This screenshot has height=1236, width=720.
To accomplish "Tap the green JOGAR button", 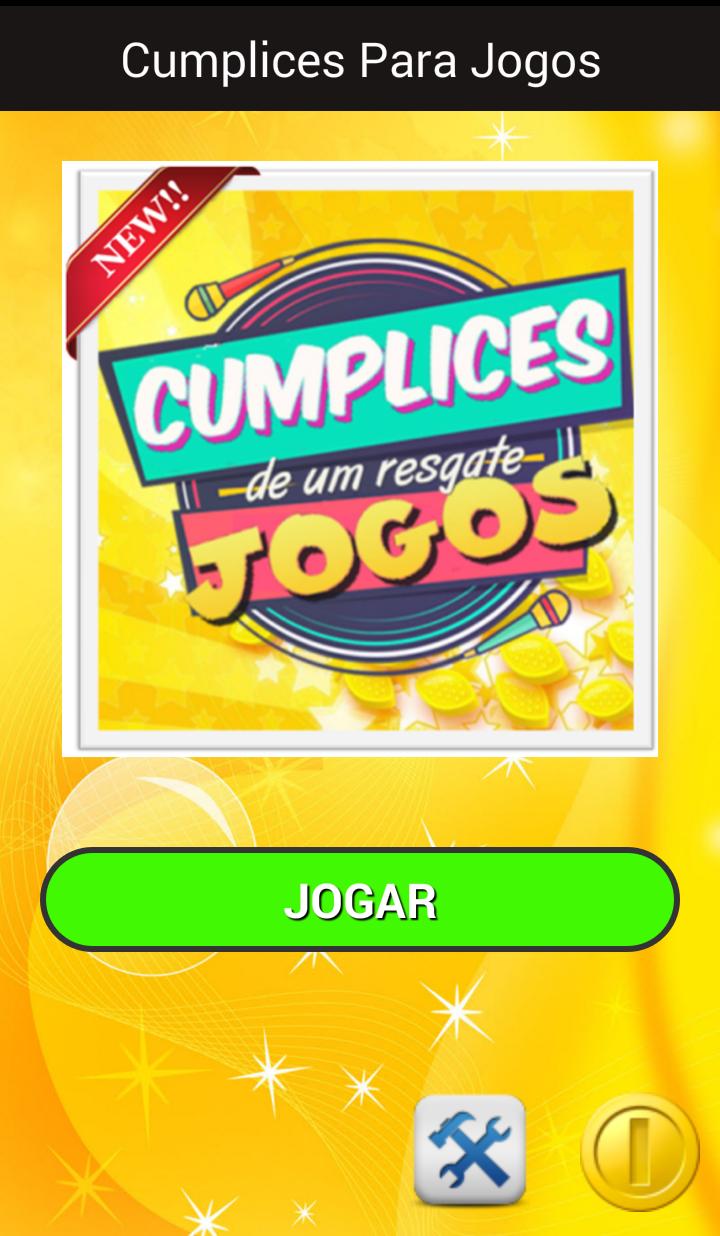I will click(360, 900).
